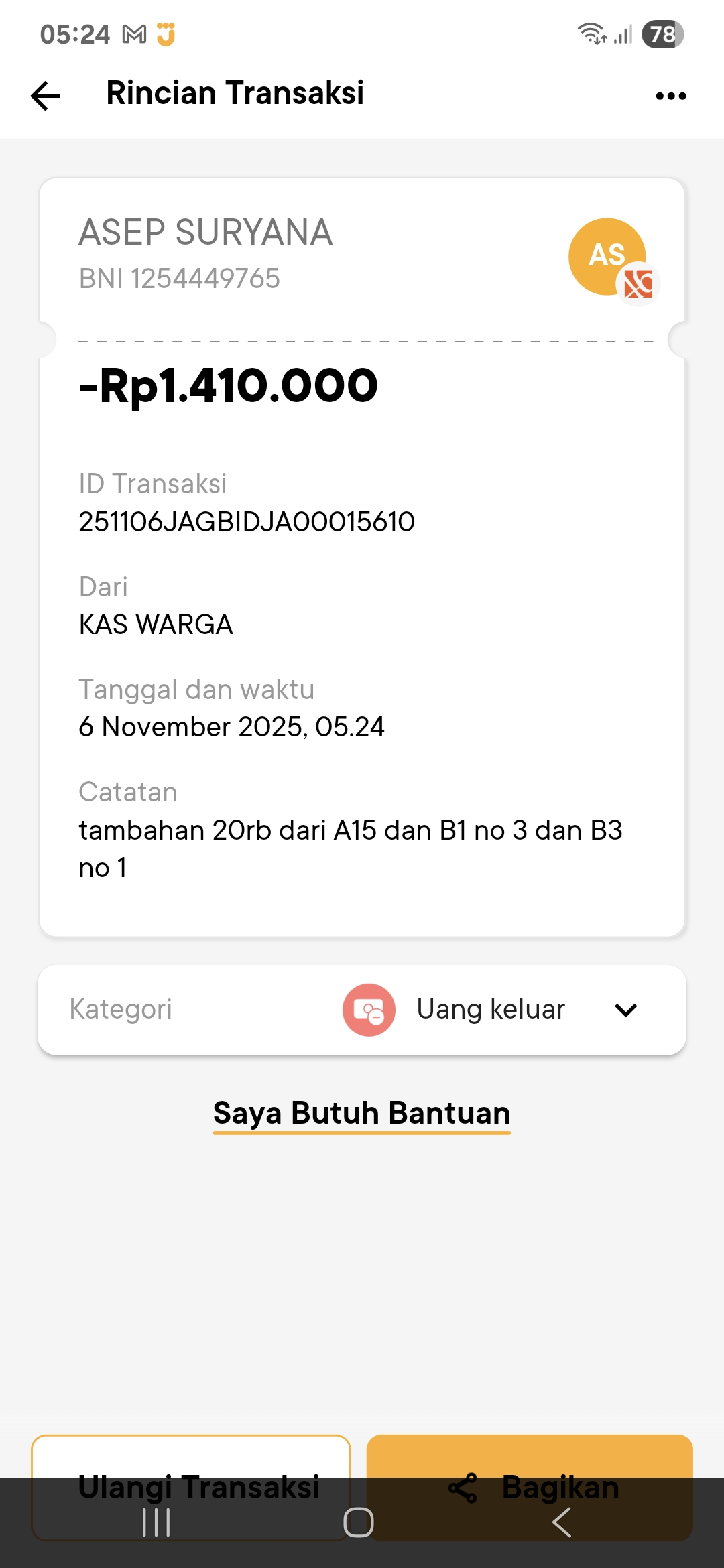Open the system recent apps view
The width and height of the screenshot is (724, 1568).
pyautogui.click(x=156, y=1522)
